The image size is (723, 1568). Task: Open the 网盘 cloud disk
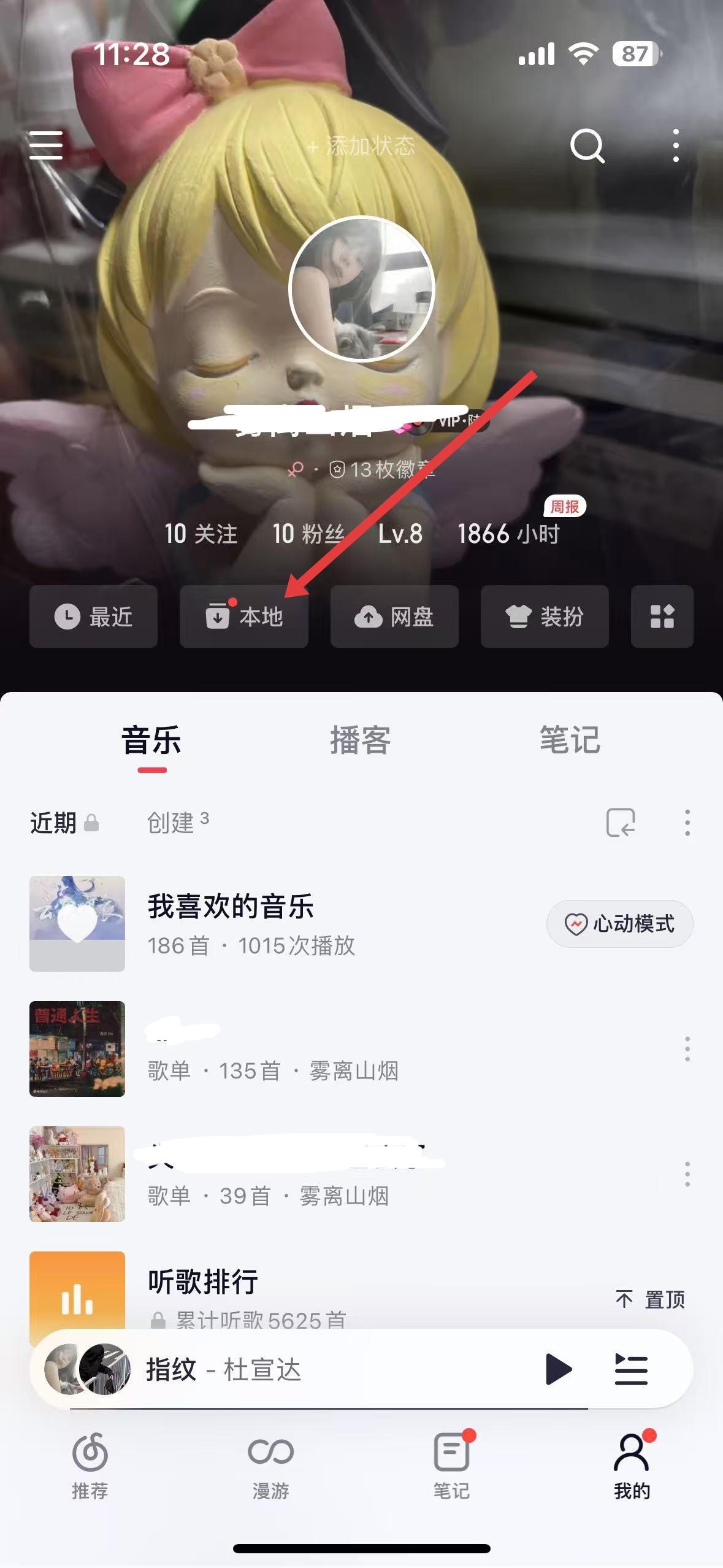(x=394, y=617)
